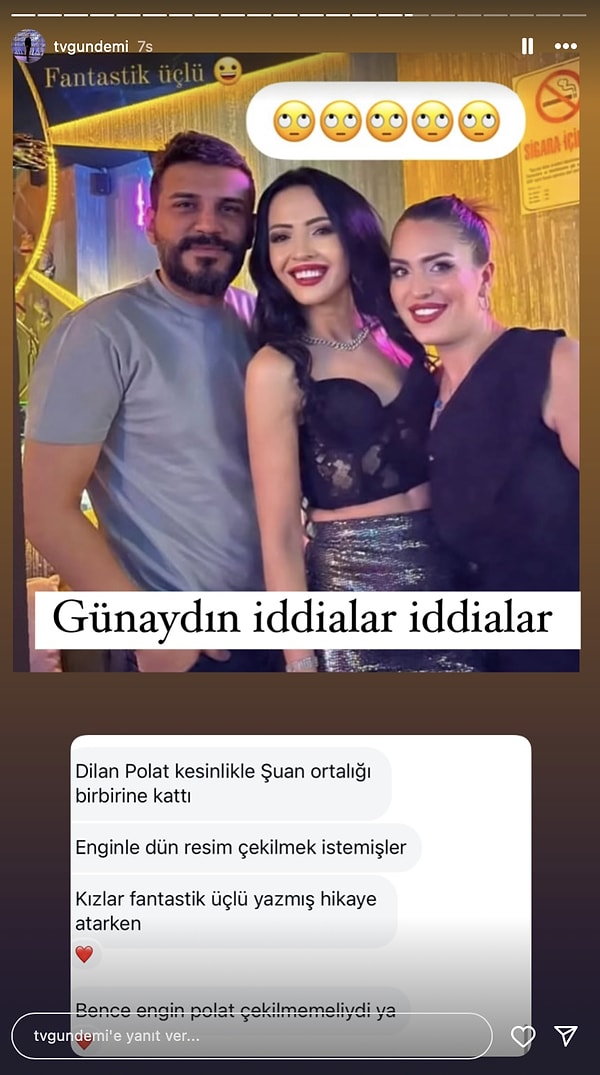This screenshot has height=1075, width=600.
Task: Share the story via paper plane
Action: point(566,1036)
